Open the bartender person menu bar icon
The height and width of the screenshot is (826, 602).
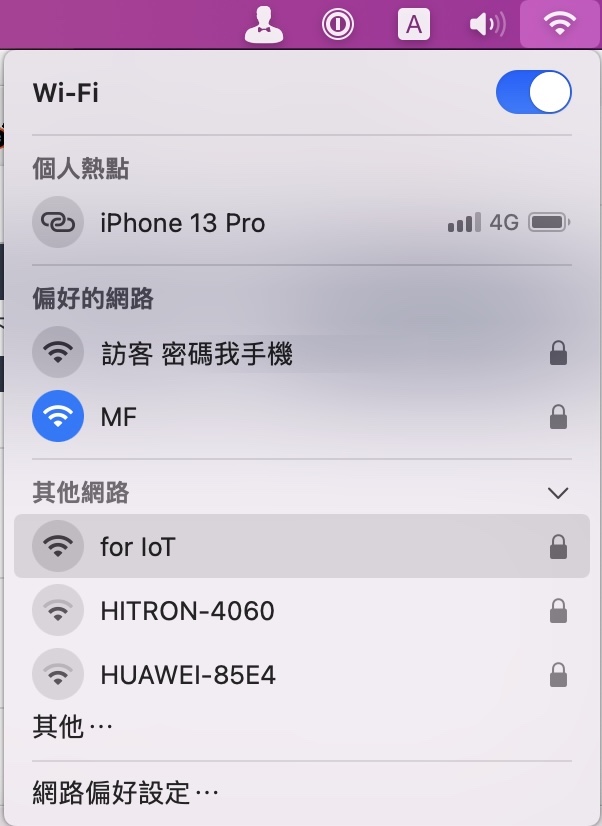click(x=264, y=23)
